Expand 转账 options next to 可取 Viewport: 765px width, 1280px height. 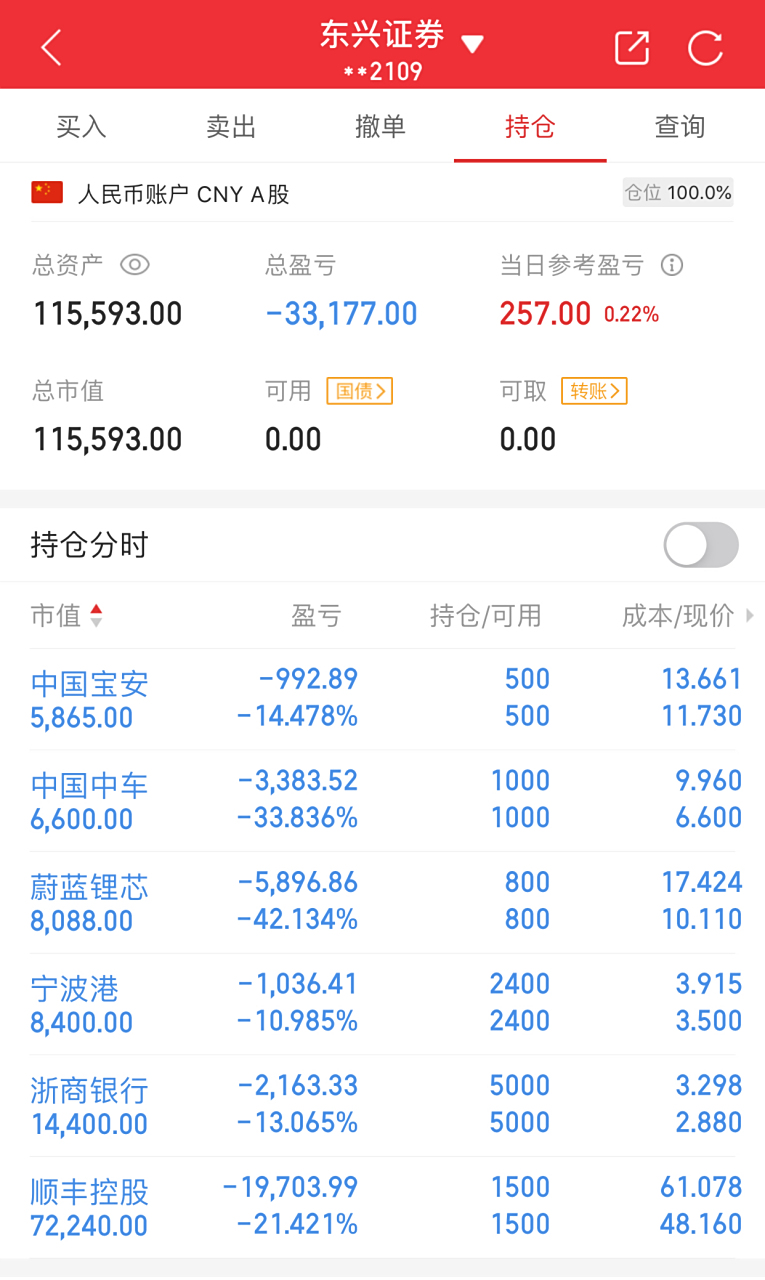(594, 391)
